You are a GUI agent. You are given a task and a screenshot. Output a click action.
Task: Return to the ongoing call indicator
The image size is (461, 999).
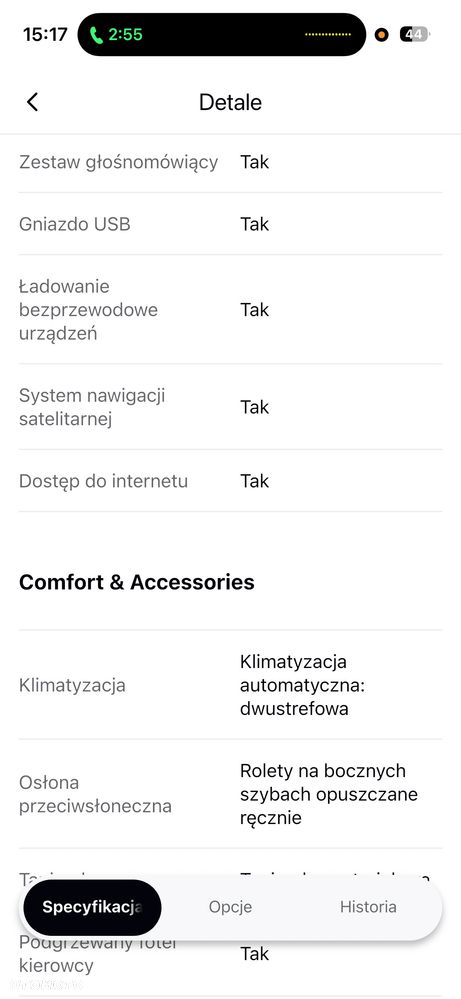[x=116, y=34]
